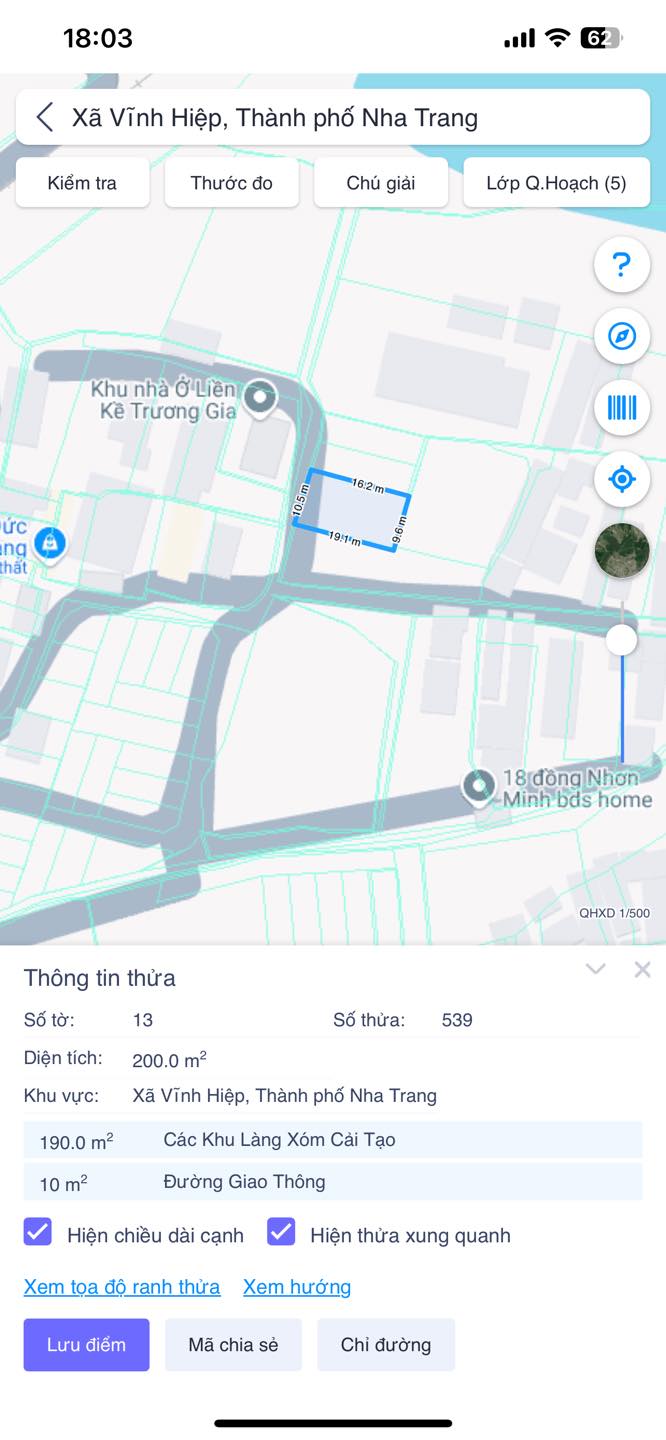Viewport: 666px width, 1440px height.
Task: Select the Thước đo tool
Action: point(231,183)
